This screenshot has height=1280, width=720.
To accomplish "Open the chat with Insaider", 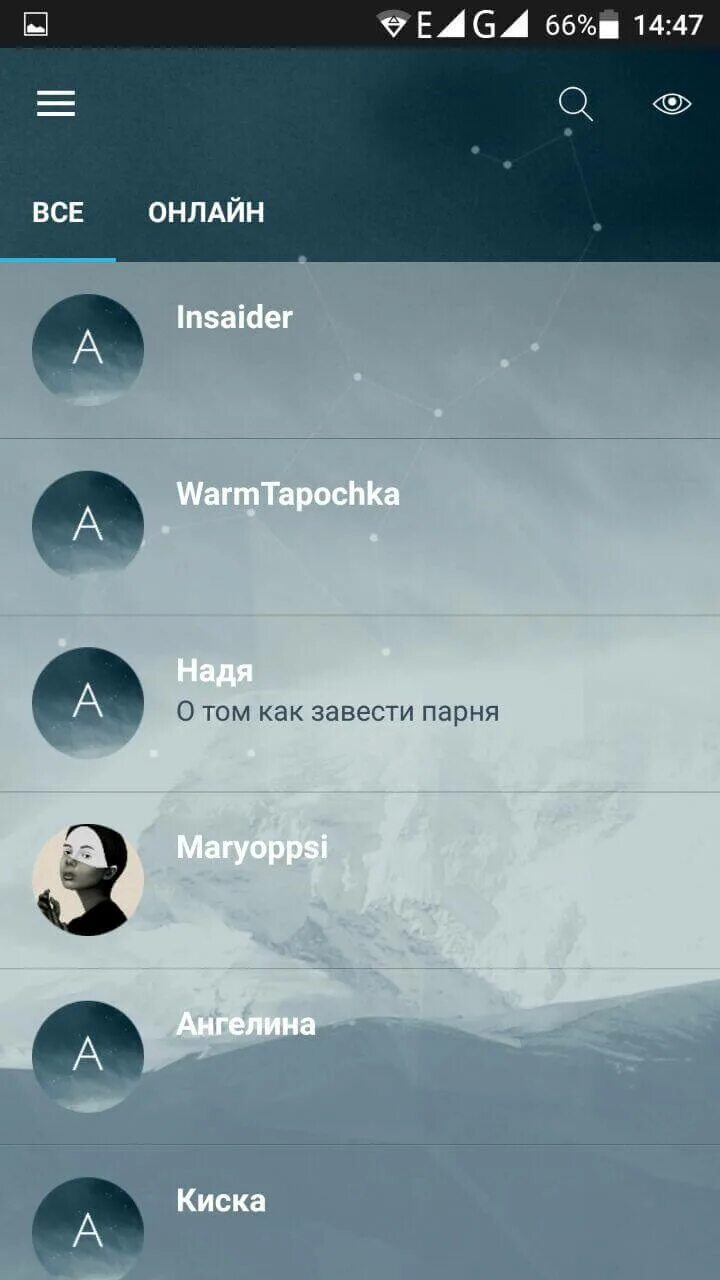I will coord(360,350).
